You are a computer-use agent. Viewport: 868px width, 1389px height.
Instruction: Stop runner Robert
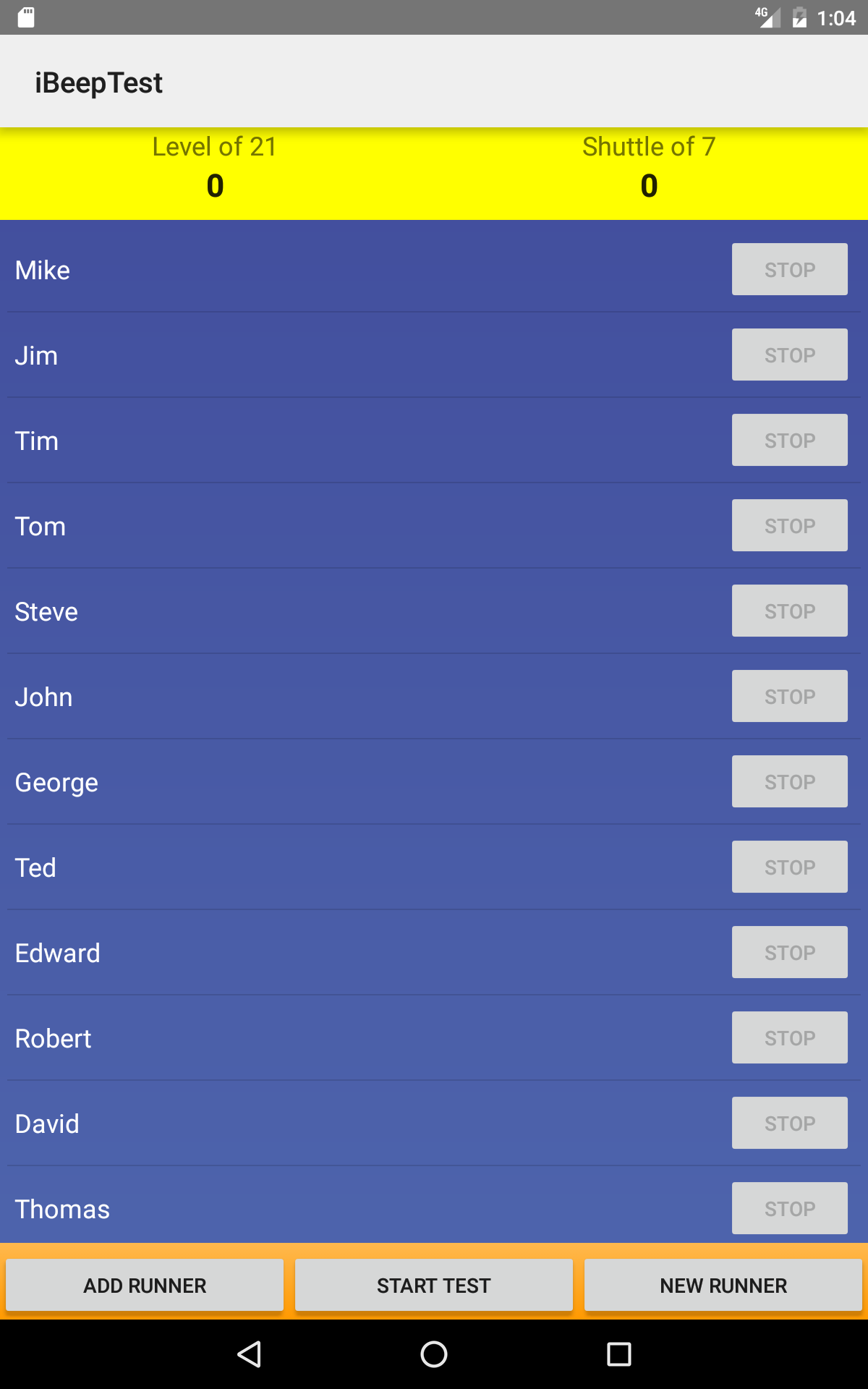coord(789,1037)
